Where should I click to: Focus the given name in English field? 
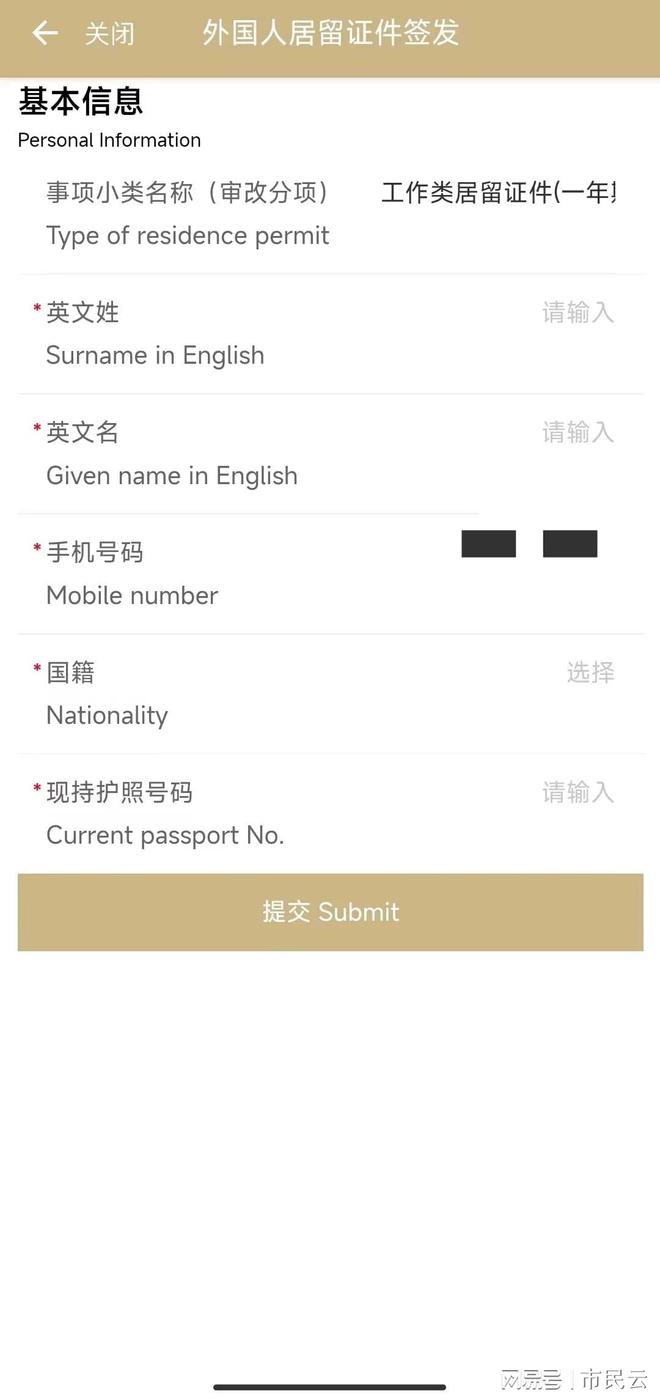click(x=576, y=433)
